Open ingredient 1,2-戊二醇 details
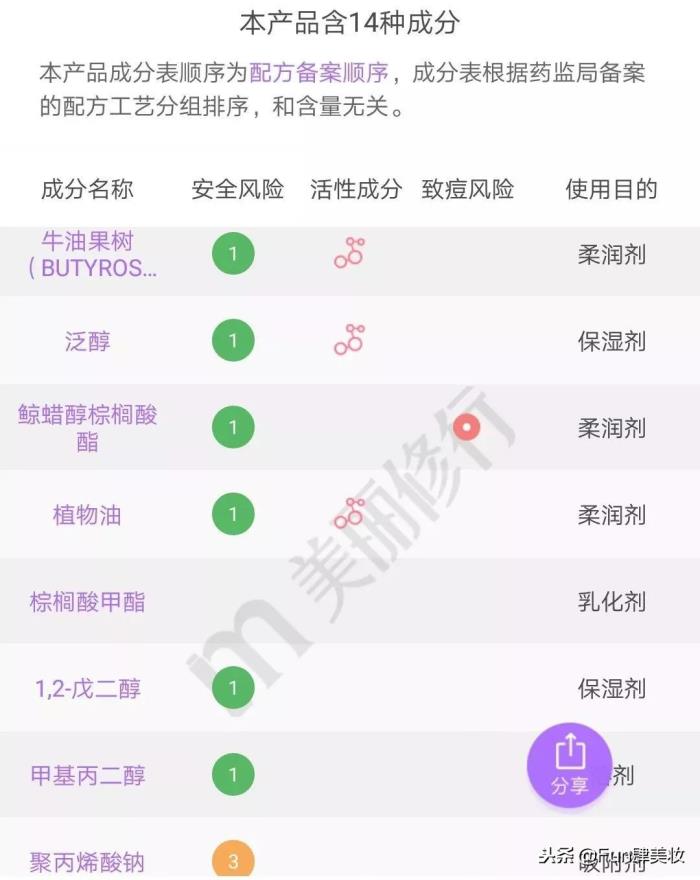This screenshot has width=700, height=880. pyautogui.click(x=88, y=689)
